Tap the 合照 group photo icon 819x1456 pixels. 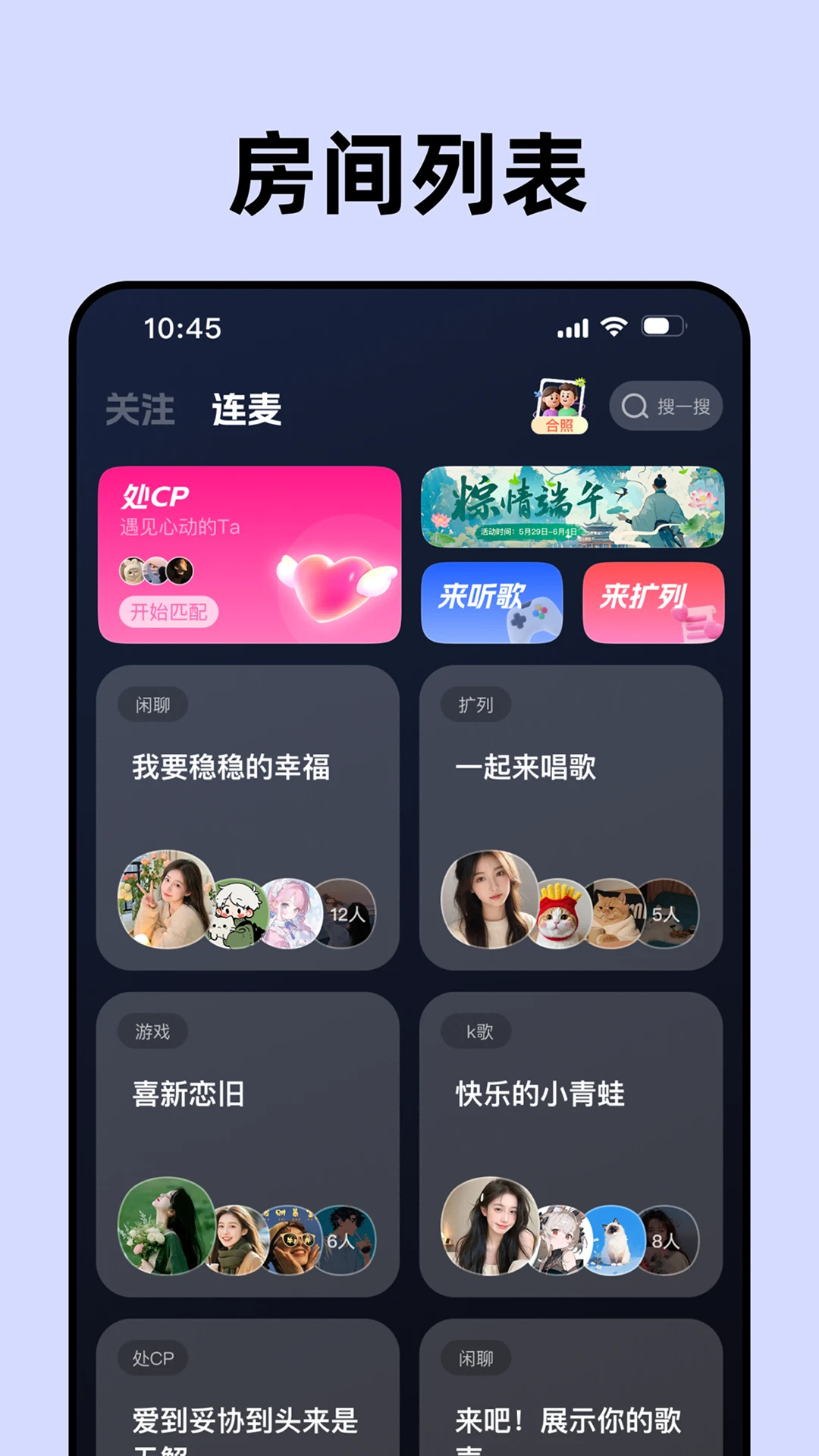[559, 403]
